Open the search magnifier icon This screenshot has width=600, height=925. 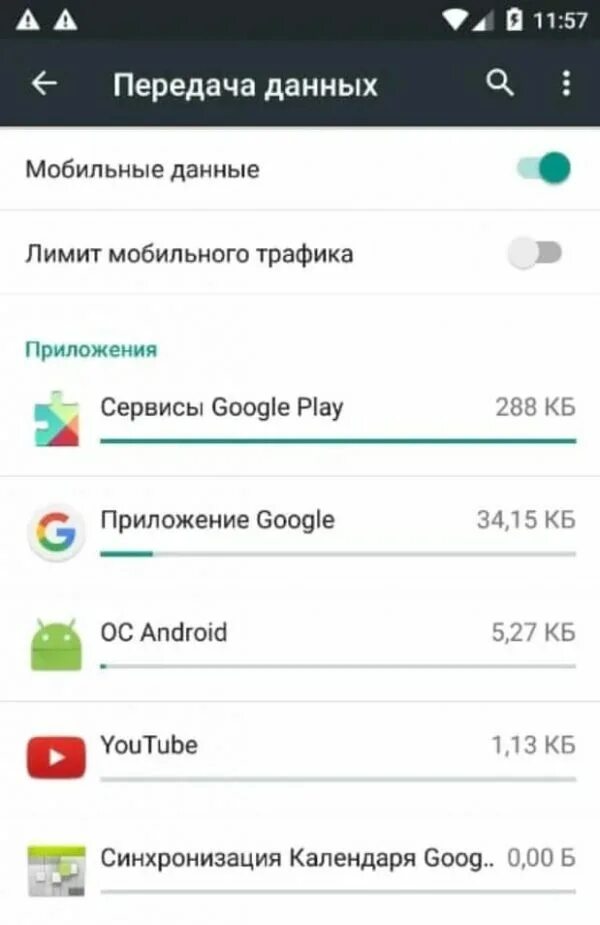500,83
